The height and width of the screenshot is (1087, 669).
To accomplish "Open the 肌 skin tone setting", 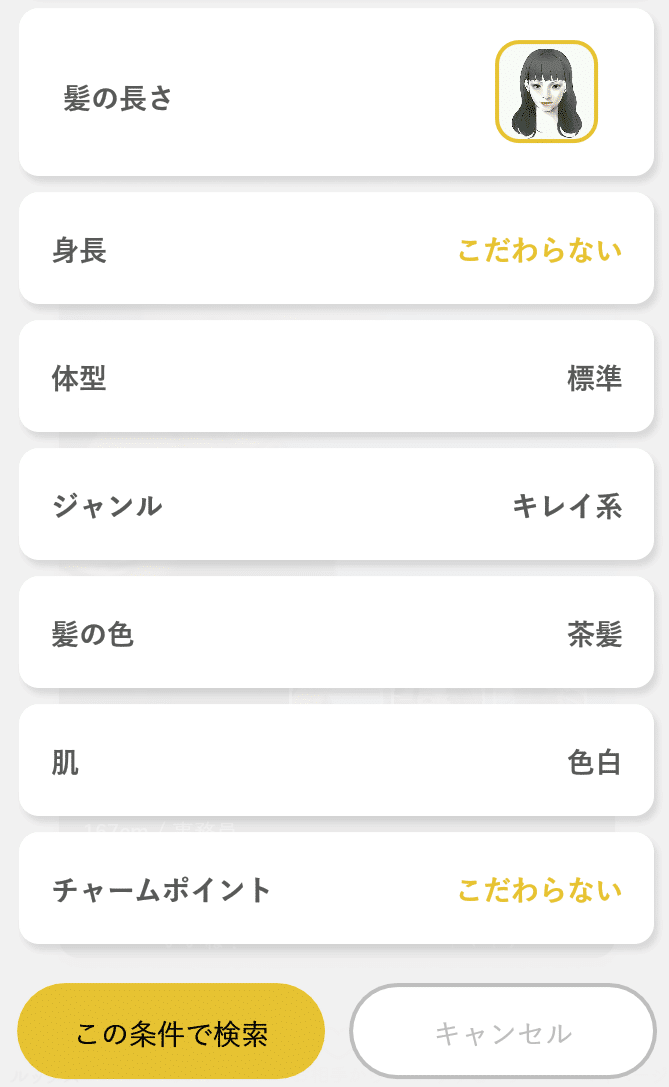I will pos(336,760).
